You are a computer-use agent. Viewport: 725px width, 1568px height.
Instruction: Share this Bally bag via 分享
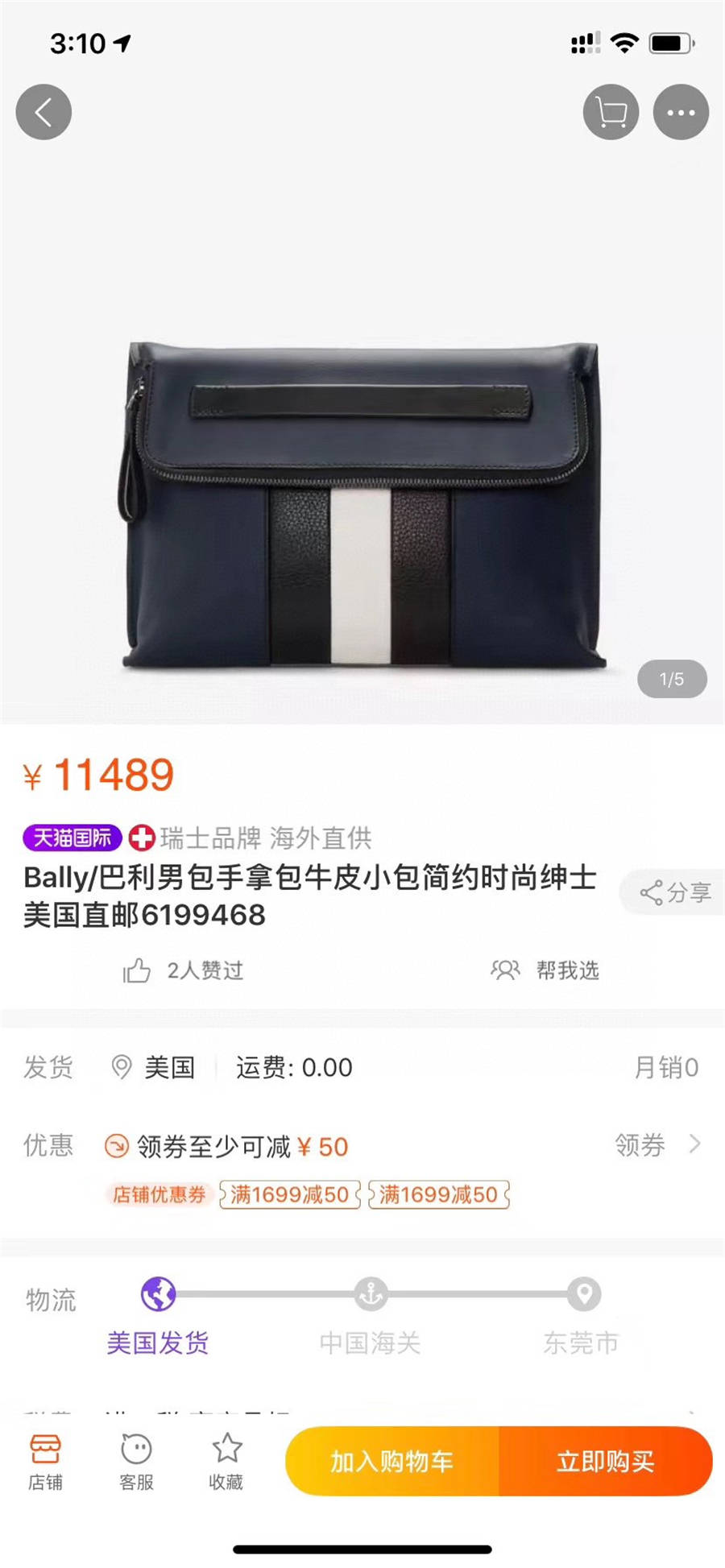pos(675,892)
